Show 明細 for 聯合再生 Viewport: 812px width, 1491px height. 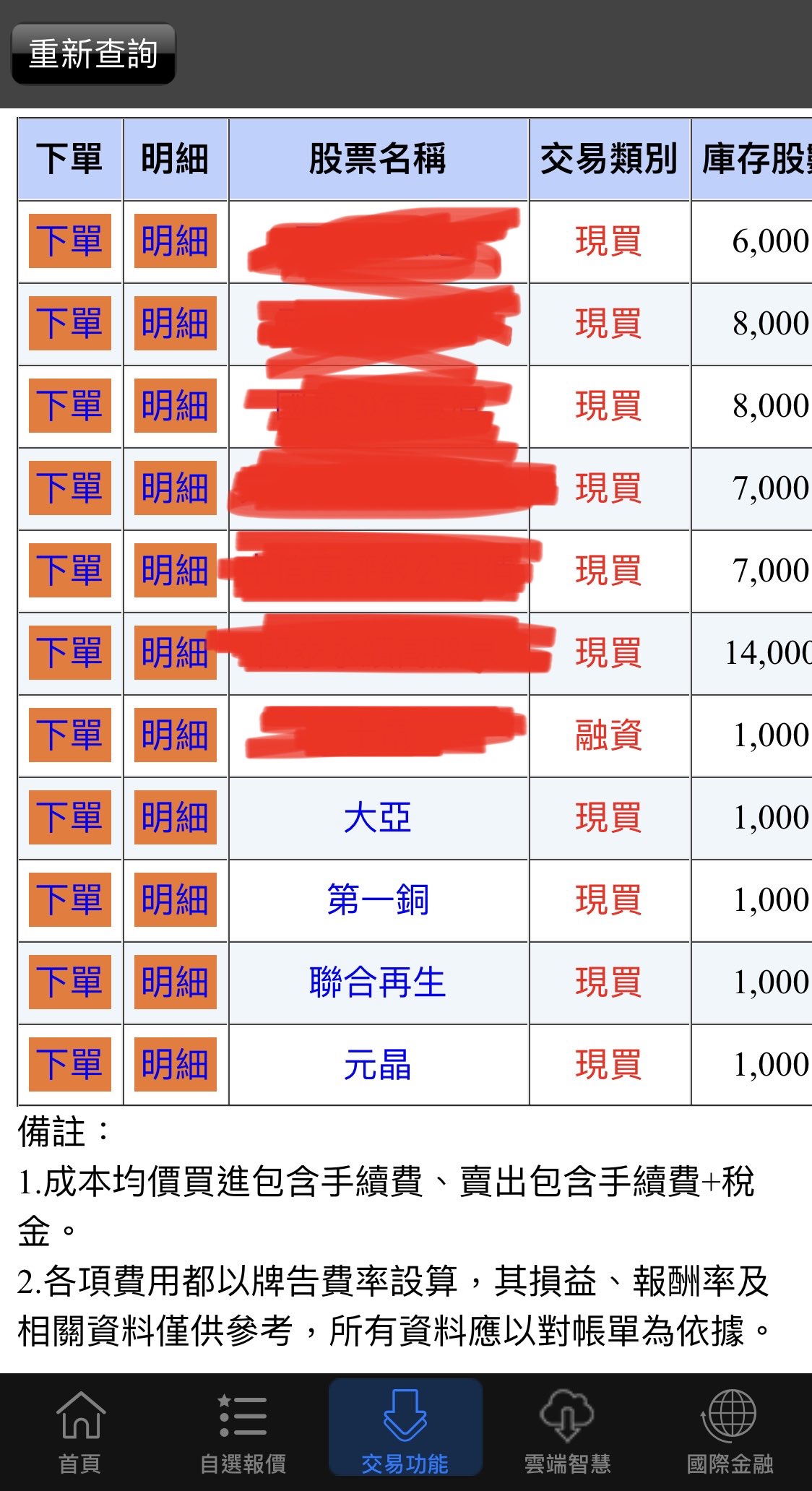coord(176,982)
